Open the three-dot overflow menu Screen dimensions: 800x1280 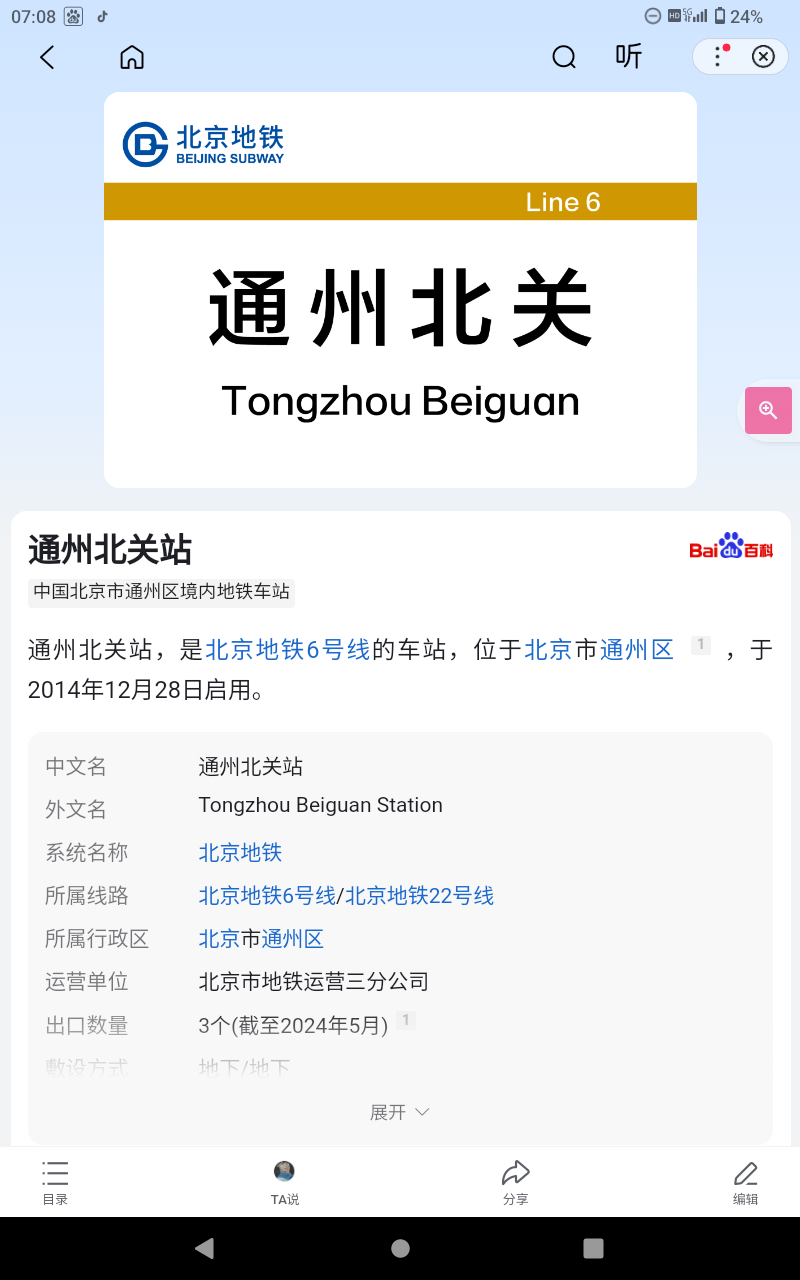[718, 57]
